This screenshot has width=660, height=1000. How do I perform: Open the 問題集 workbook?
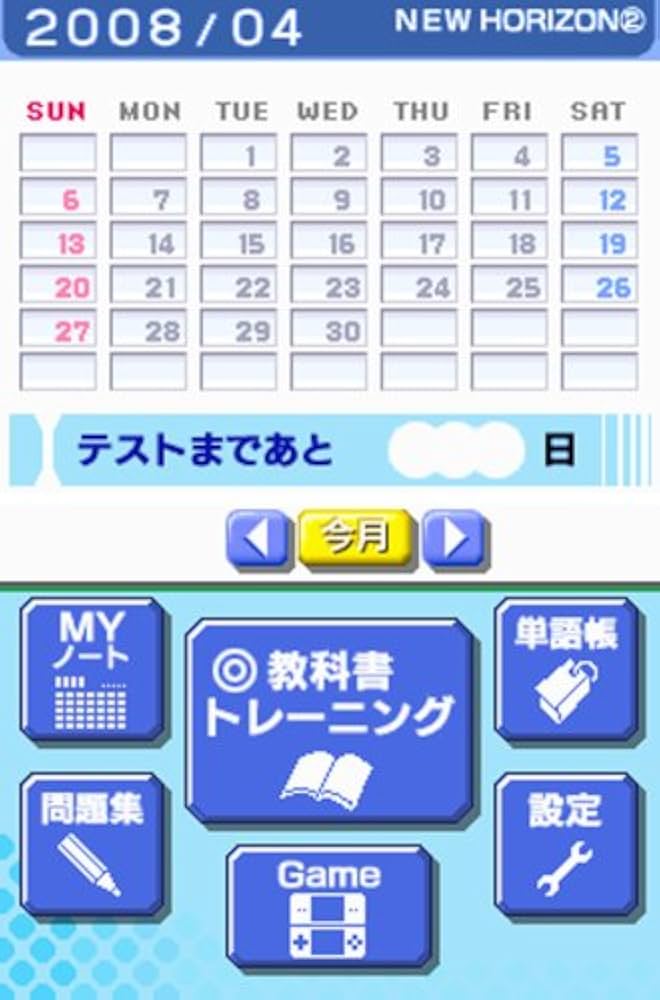[x=93, y=845]
